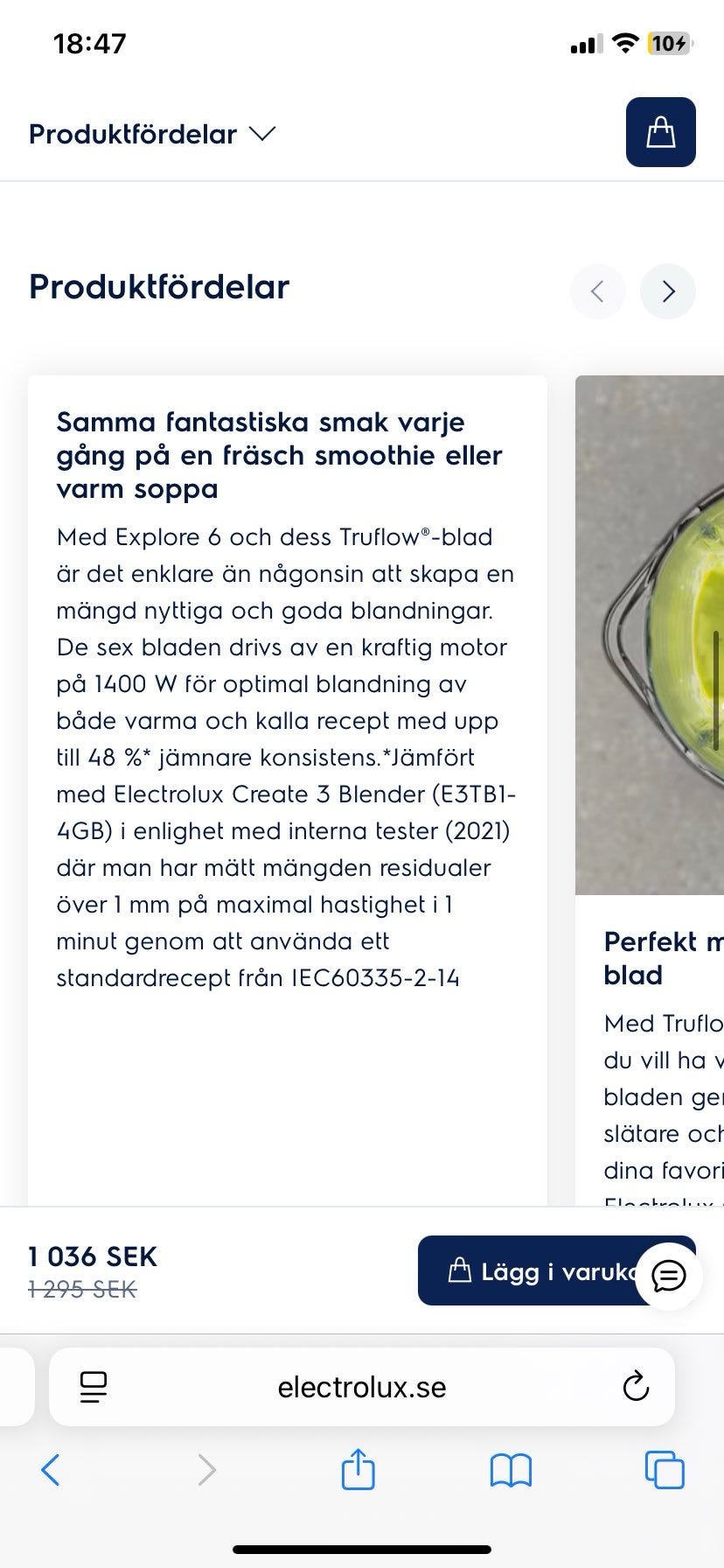This screenshot has width=724, height=1568.
Task: Go back in Safari history
Action: click(x=51, y=1470)
